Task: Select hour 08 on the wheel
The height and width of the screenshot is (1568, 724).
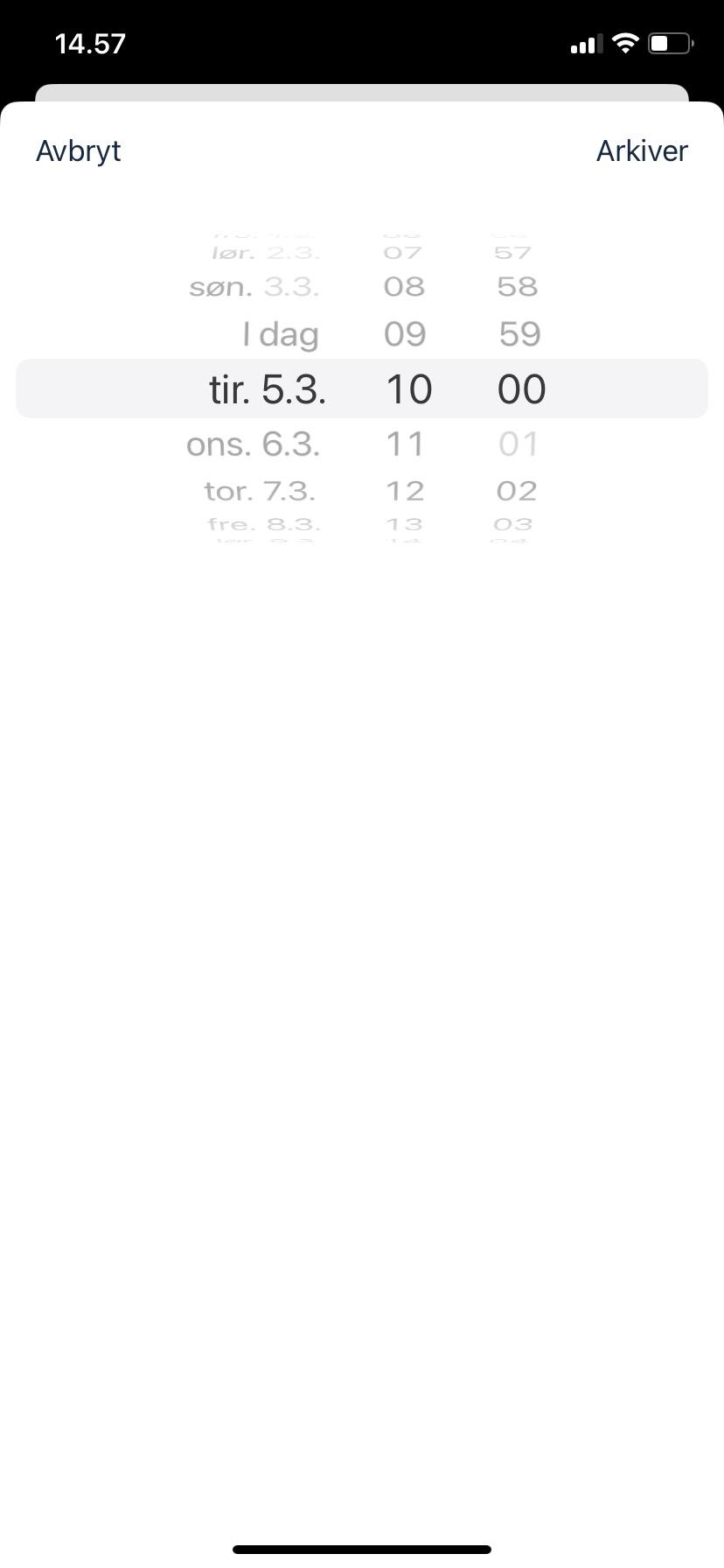Action: pos(404,287)
